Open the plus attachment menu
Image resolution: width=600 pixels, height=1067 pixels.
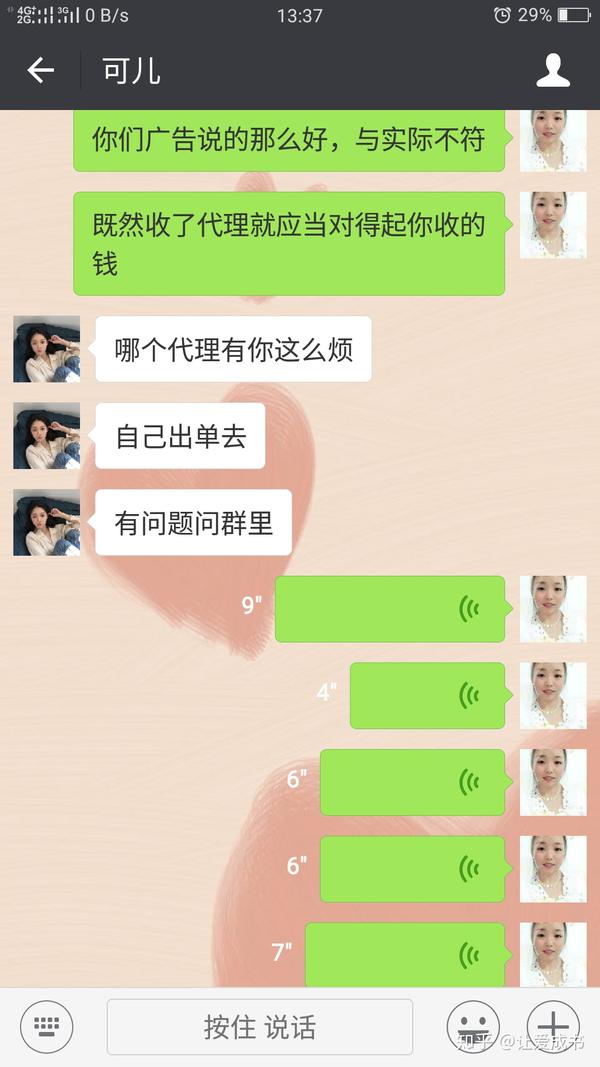[x=553, y=1026]
